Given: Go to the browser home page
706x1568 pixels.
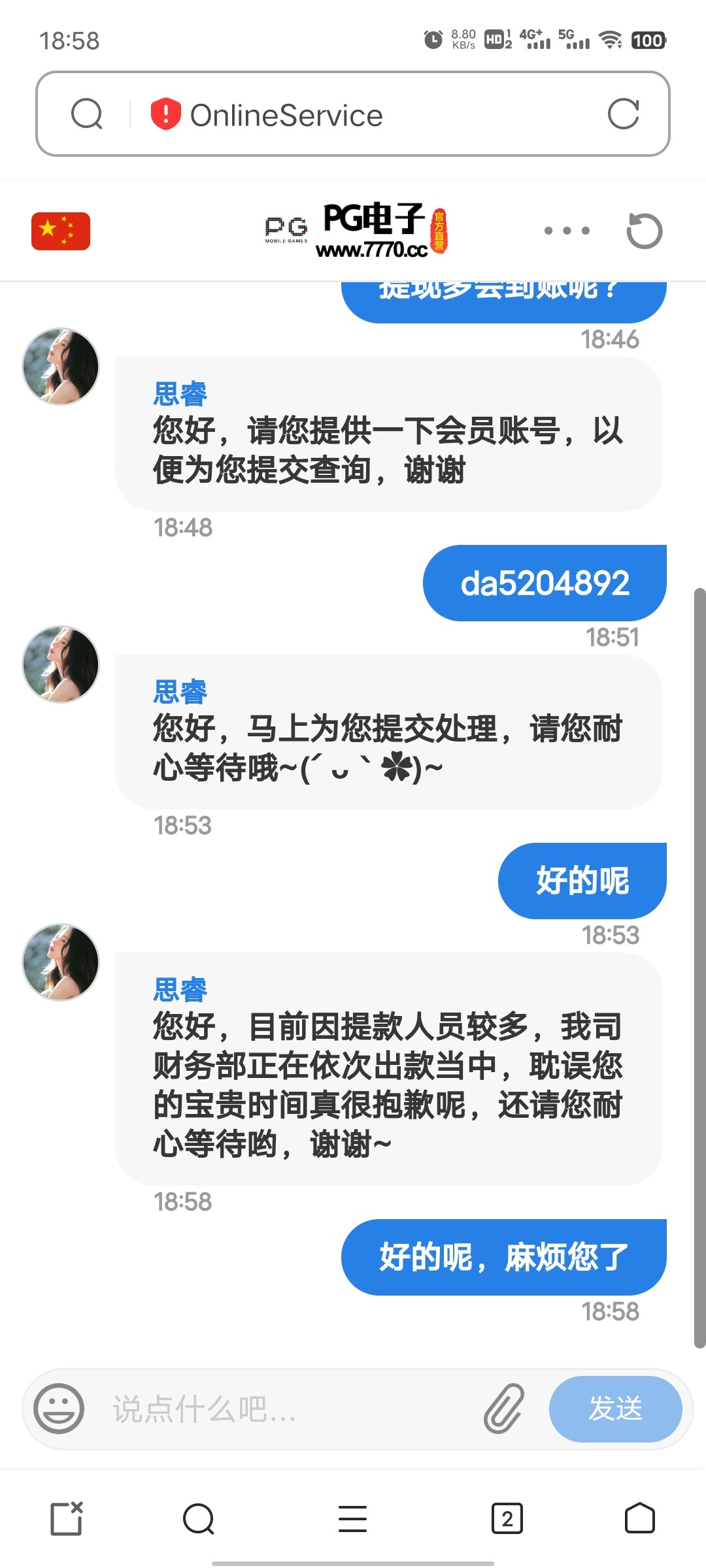Looking at the screenshot, I should point(639,1518).
